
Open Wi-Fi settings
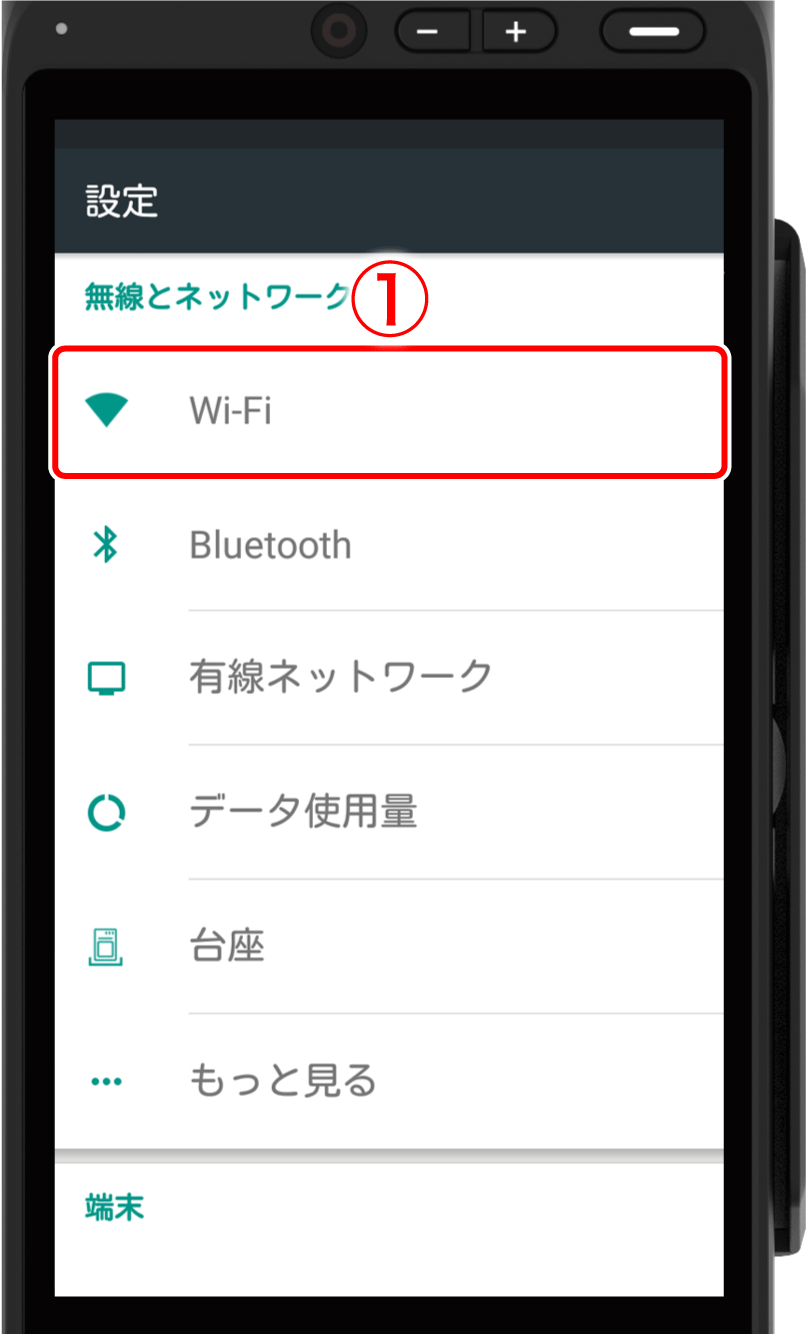coord(388,411)
